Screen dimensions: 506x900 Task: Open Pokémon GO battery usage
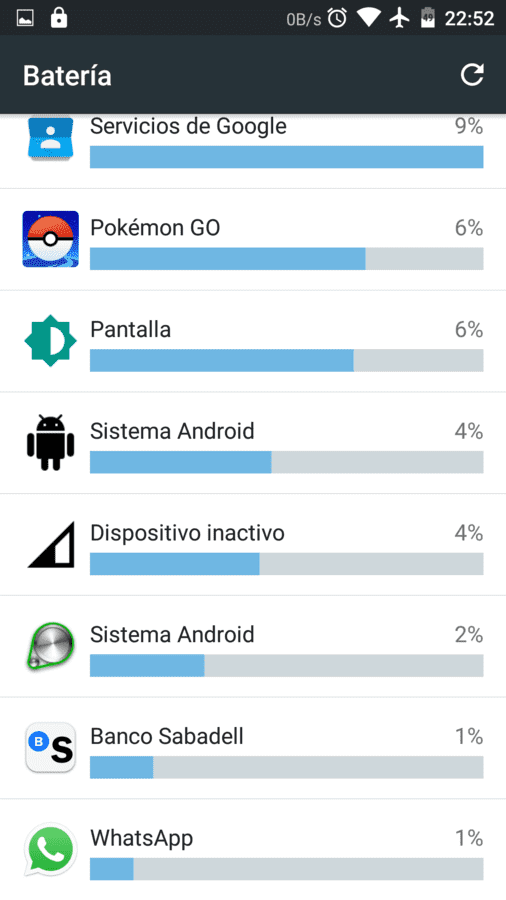(253, 239)
